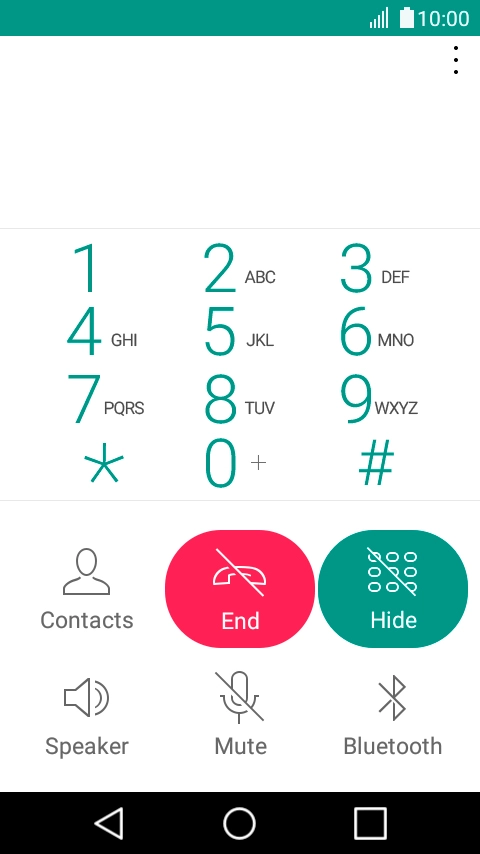The height and width of the screenshot is (854, 480).
Task: Tap the 8 TUV key
Action: pos(240,399)
